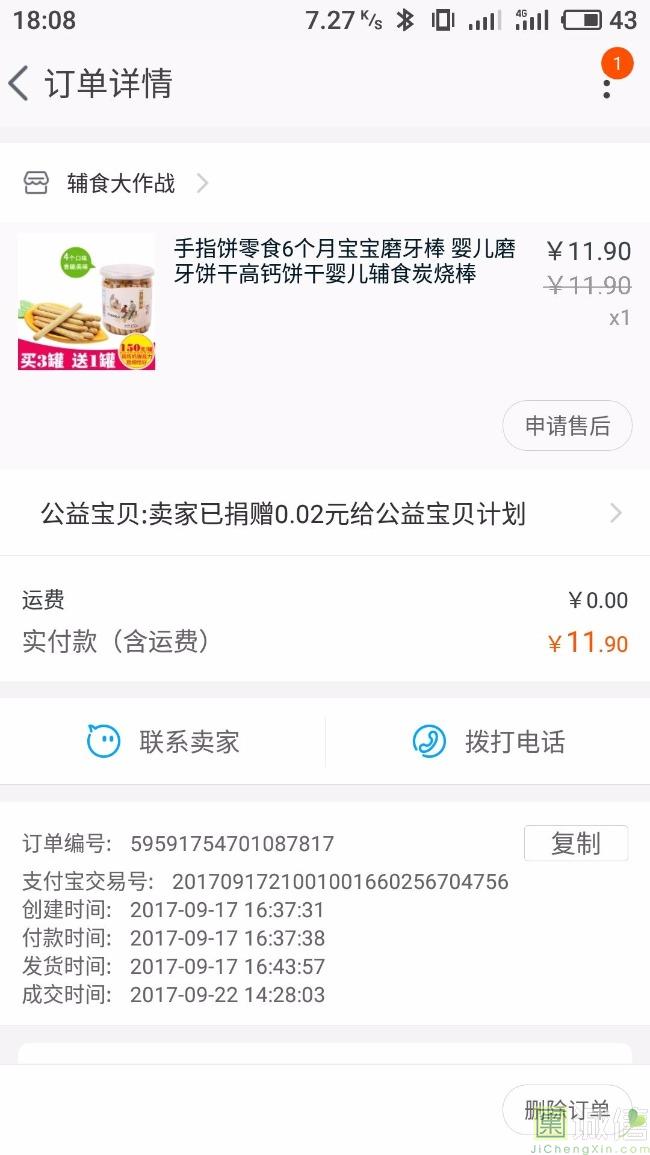This screenshot has height=1155, width=650.
Task: Tap 拨打电话 to call the seller
Action: coord(488,742)
